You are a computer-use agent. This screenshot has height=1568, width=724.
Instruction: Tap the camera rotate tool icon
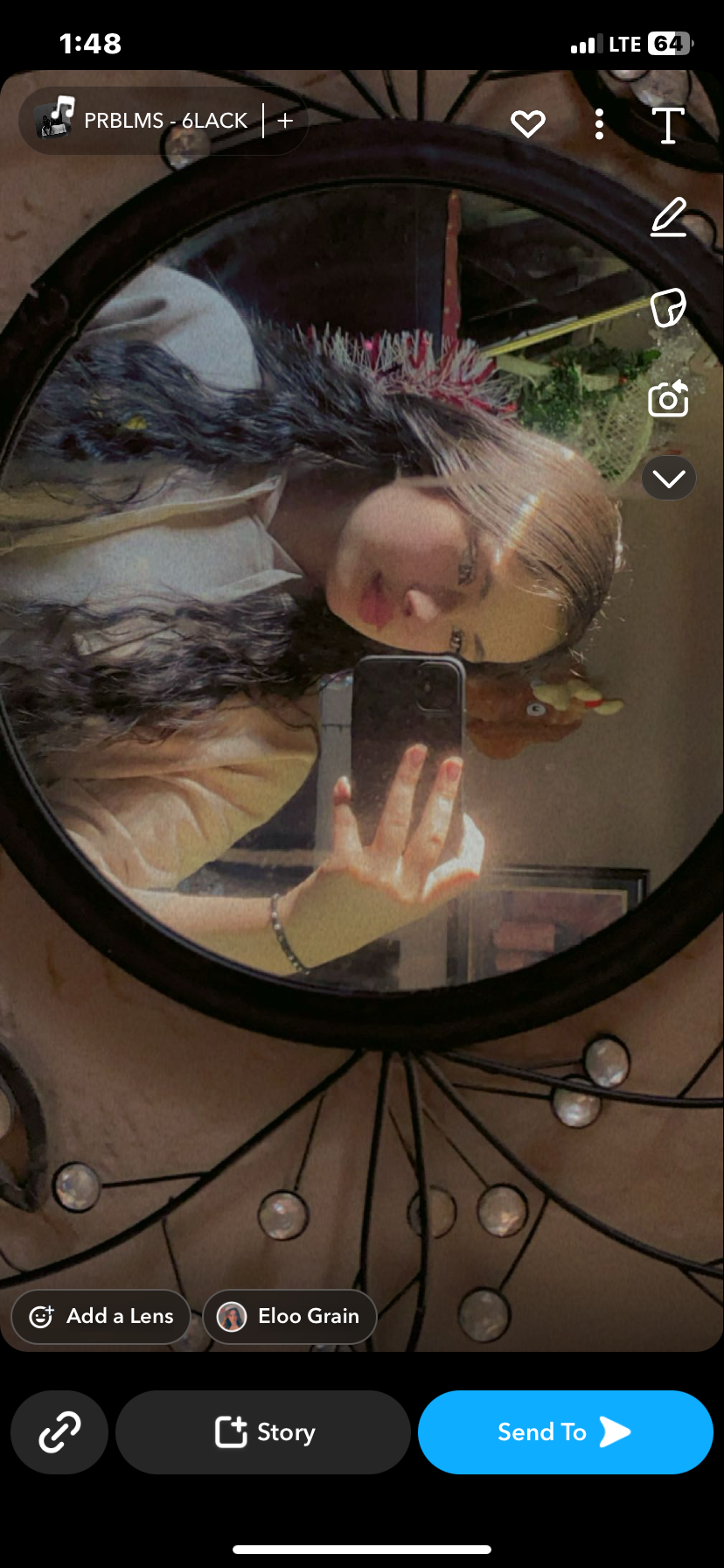669,399
